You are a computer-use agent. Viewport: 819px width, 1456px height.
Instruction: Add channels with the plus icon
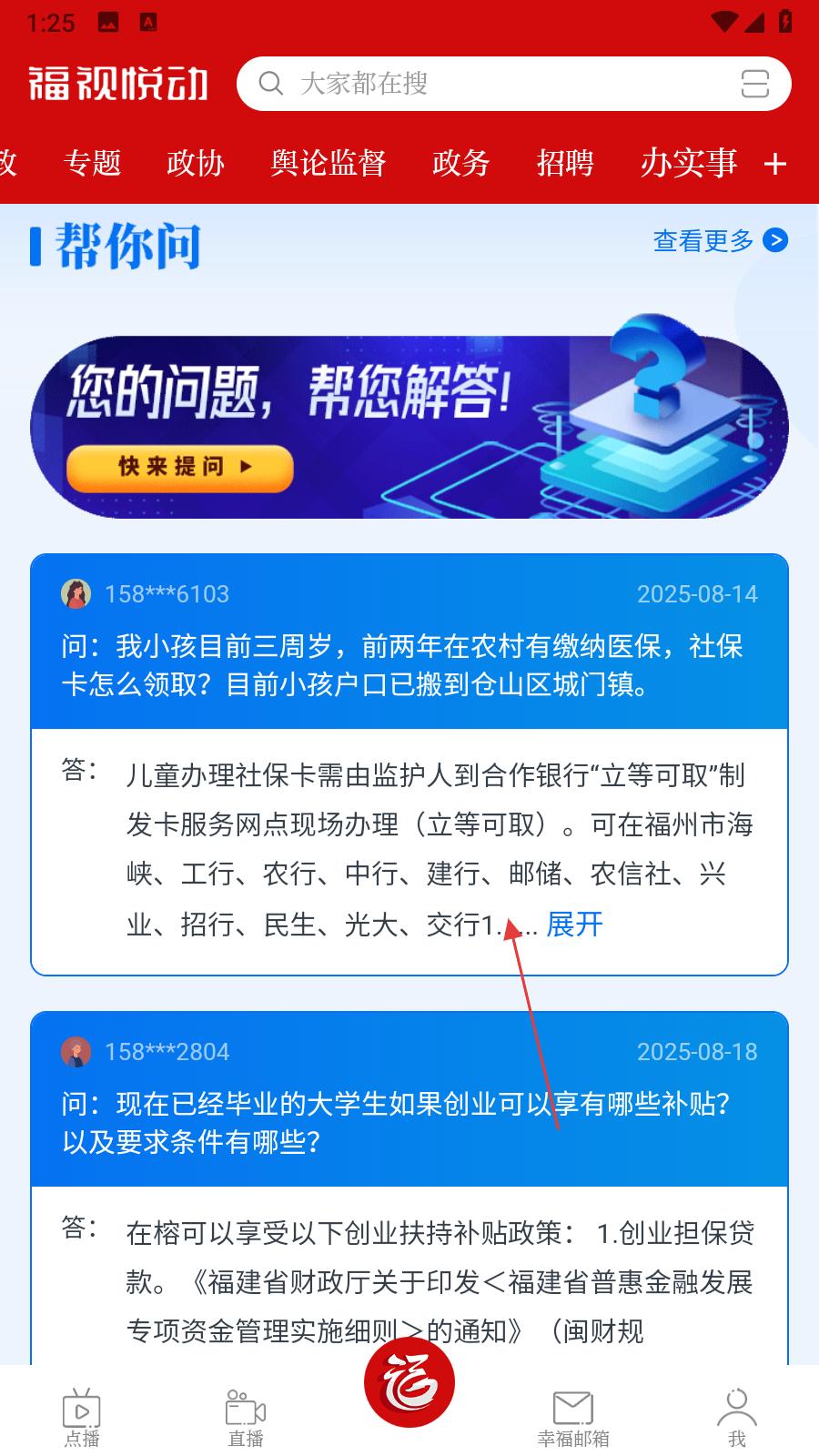(x=774, y=164)
